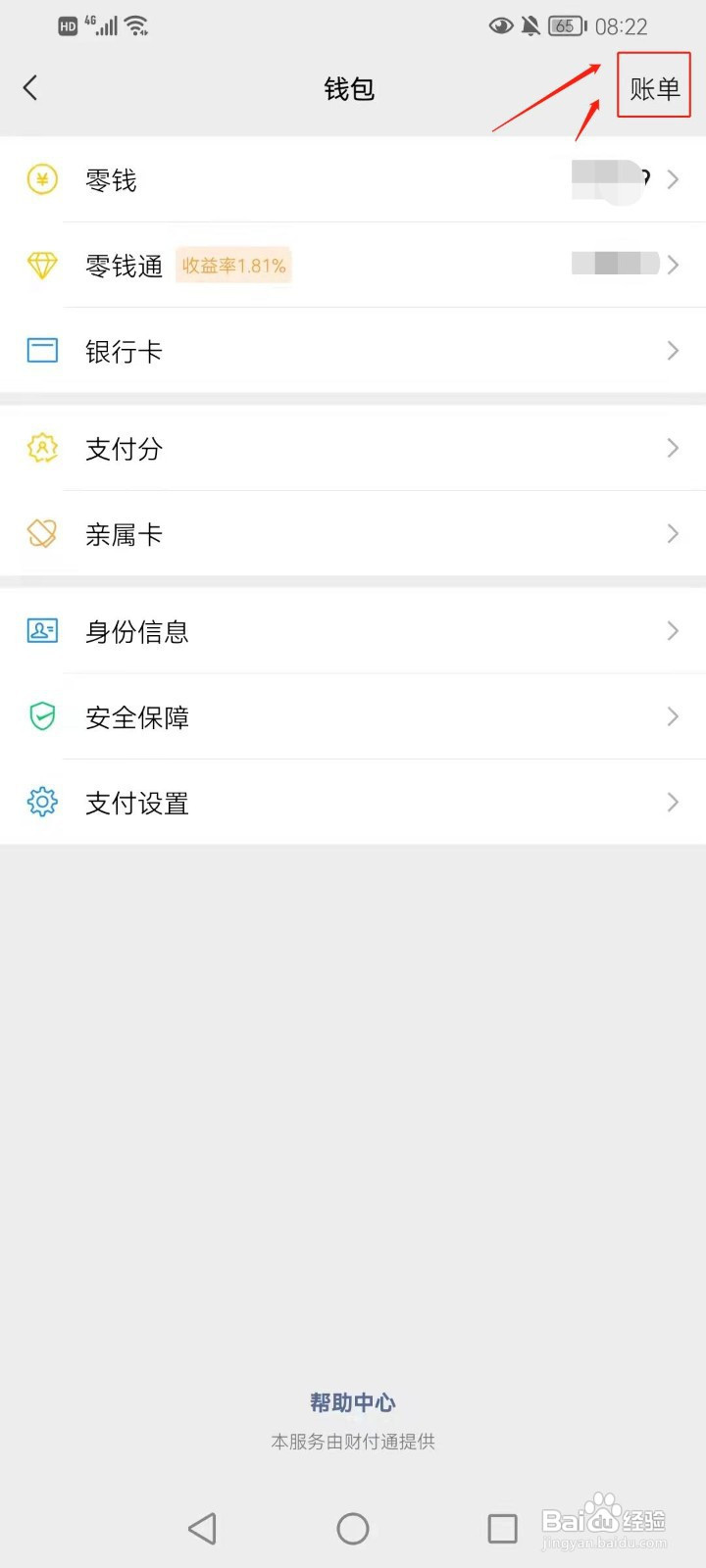Open the 零钱 balance row
The width and height of the screenshot is (706, 1568).
point(353,179)
